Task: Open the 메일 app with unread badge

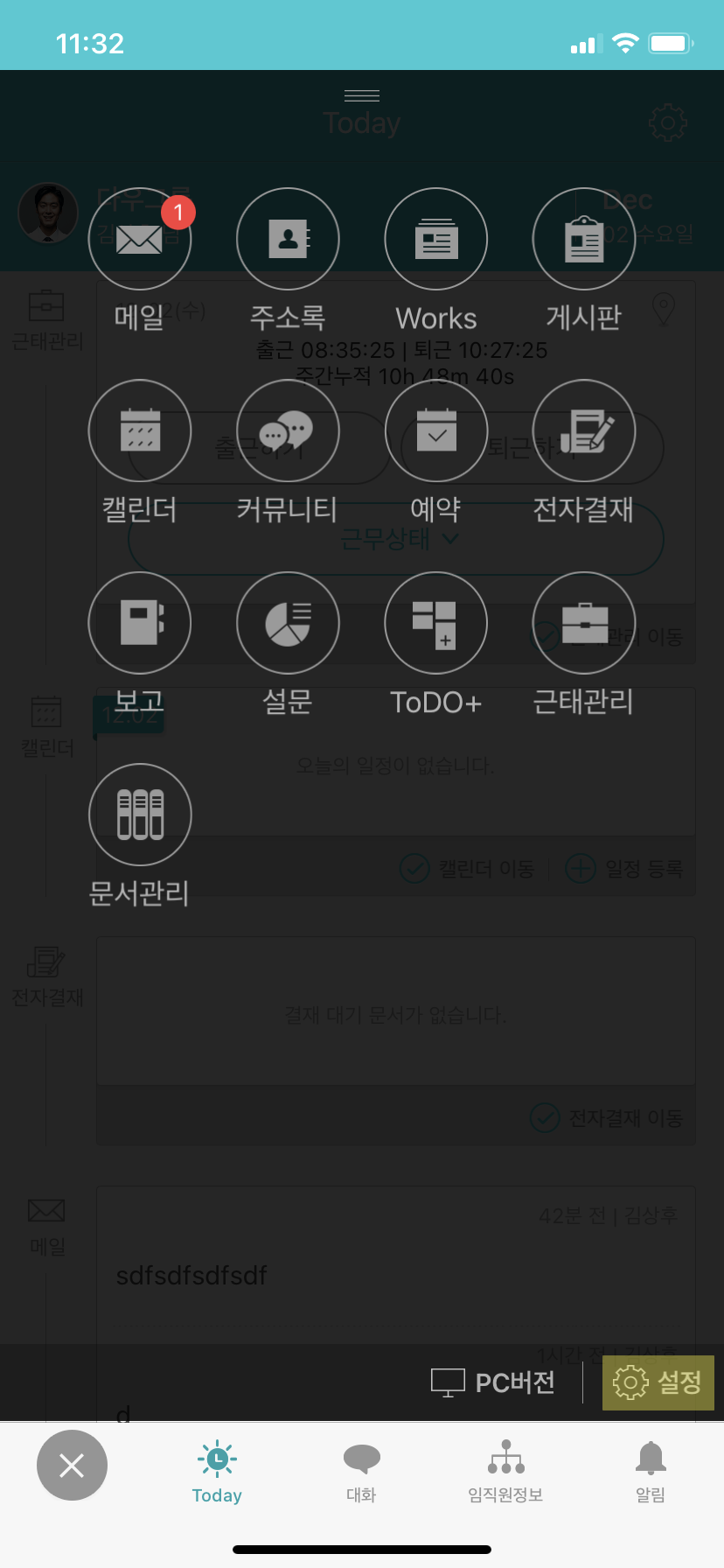Action: (140, 239)
